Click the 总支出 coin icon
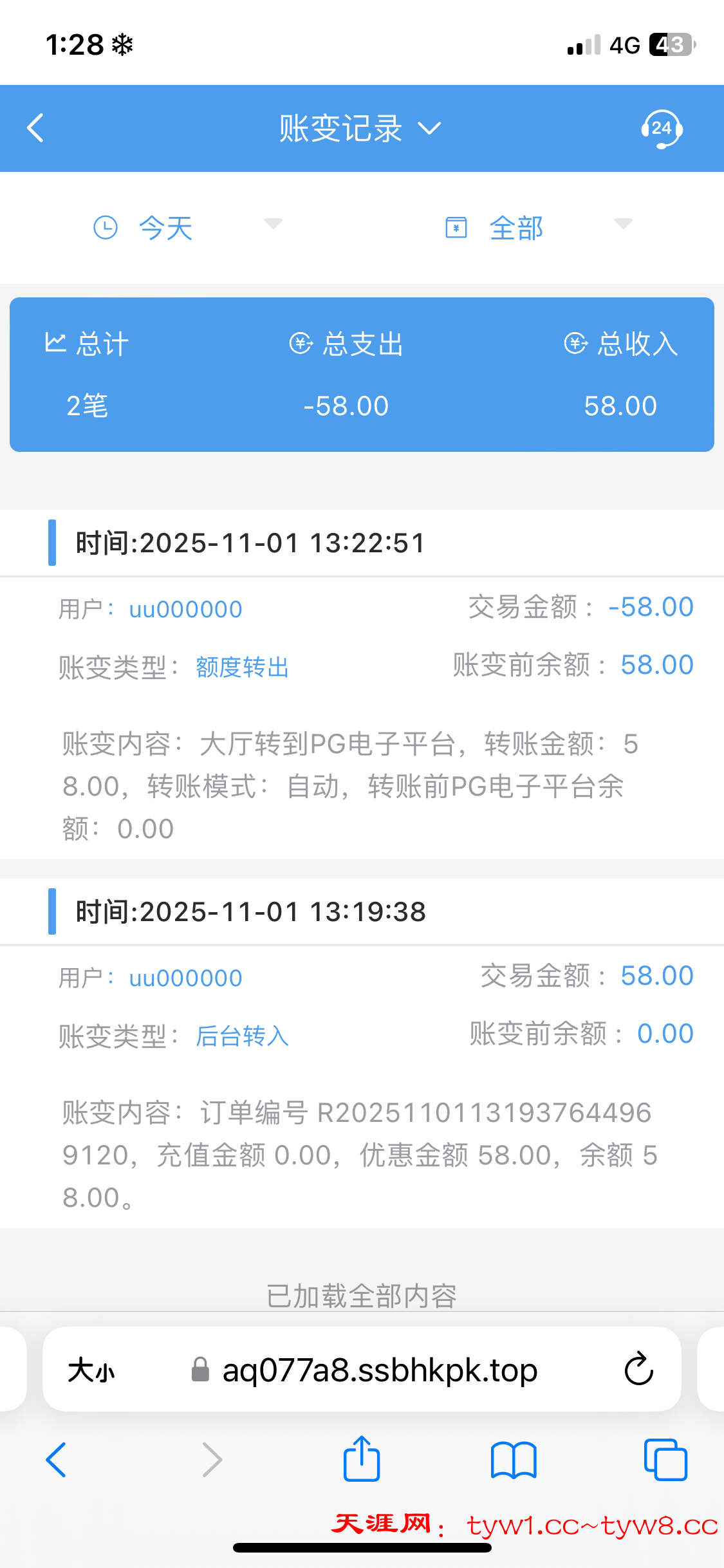Viewport: 724px width, 1568px height. point(300,343)
